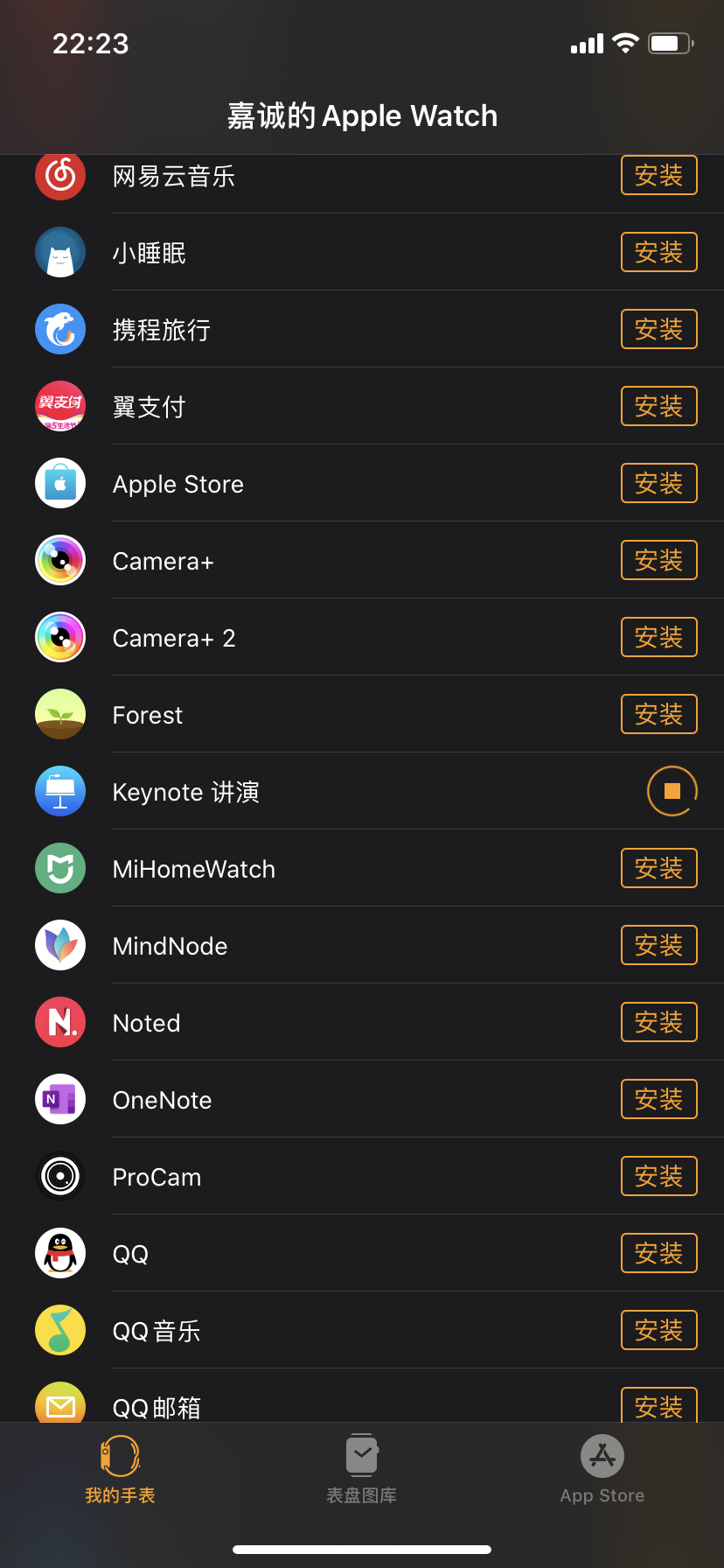Tap 安装 beside Camera+ 2
This screenshot has height=1568, width=724.
658,637
